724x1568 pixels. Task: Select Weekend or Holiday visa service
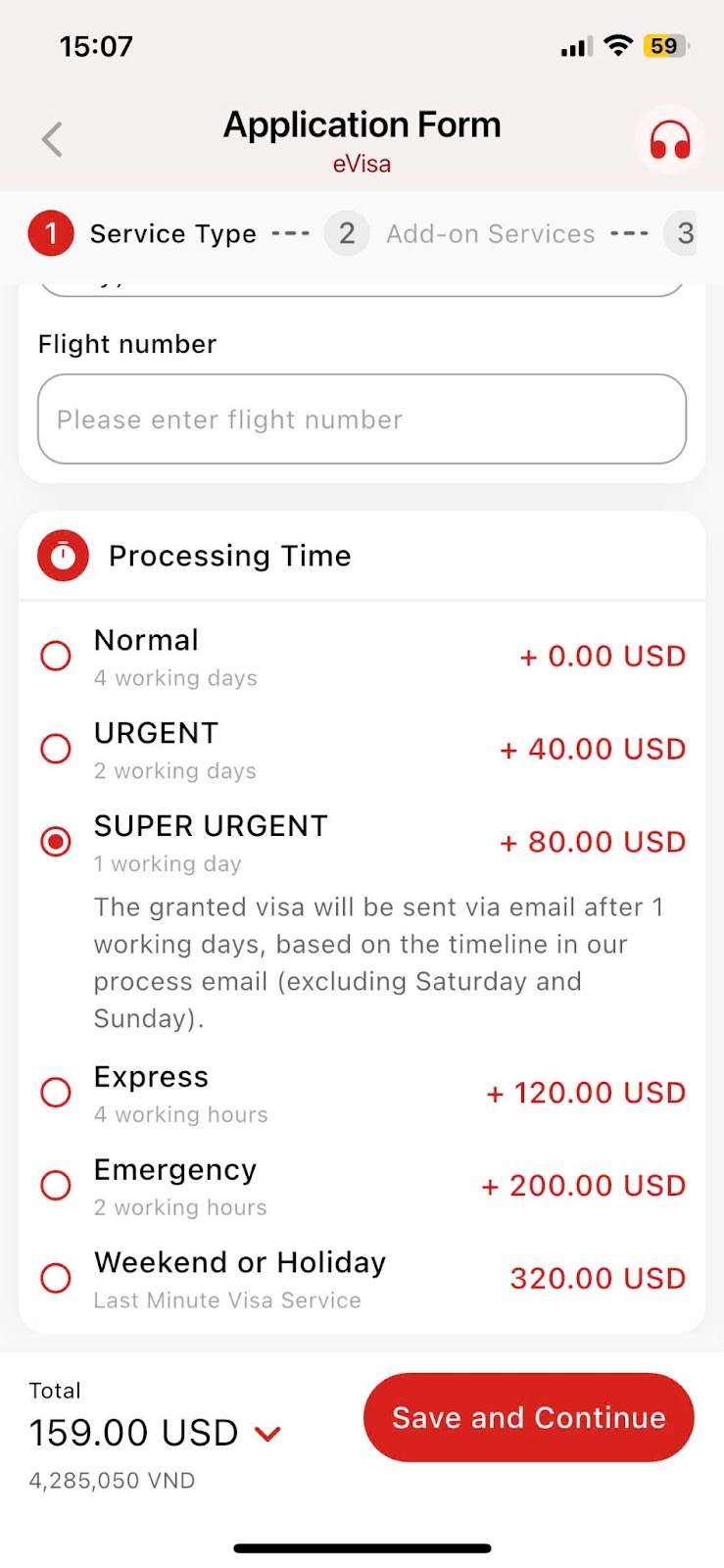56,1278
